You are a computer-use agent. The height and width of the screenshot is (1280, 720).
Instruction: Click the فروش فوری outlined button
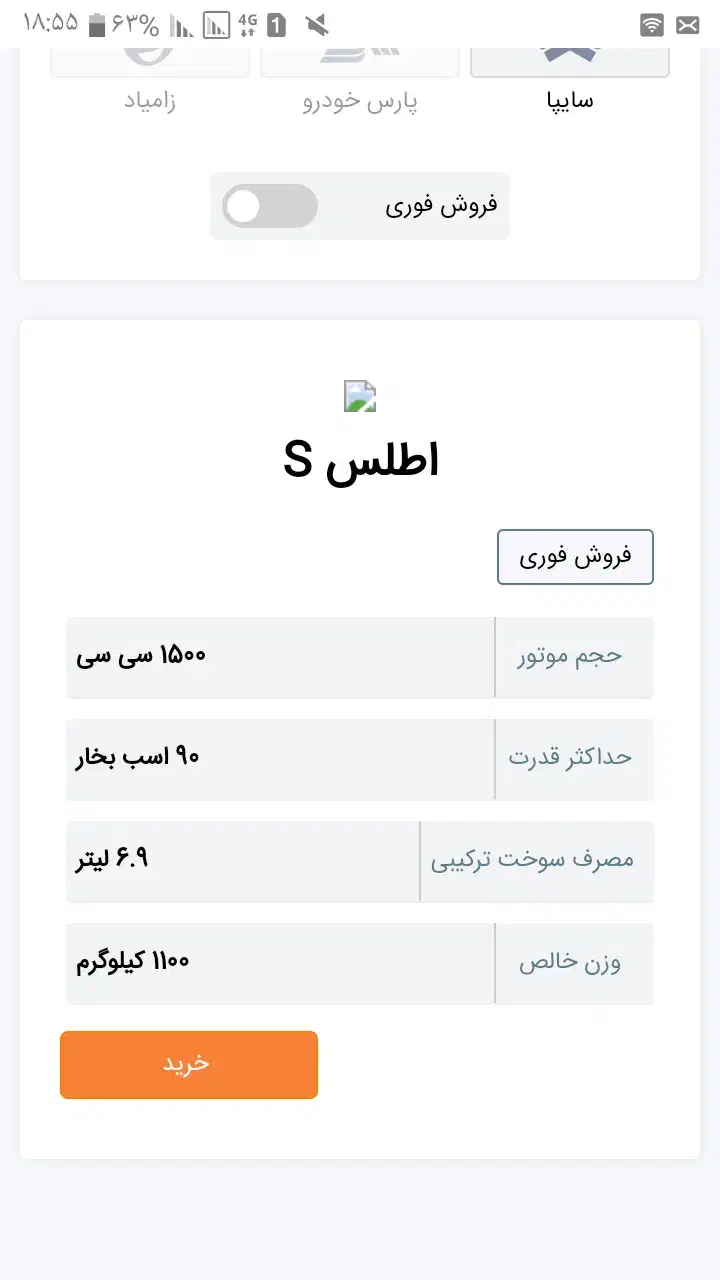(x=575, y=557)
